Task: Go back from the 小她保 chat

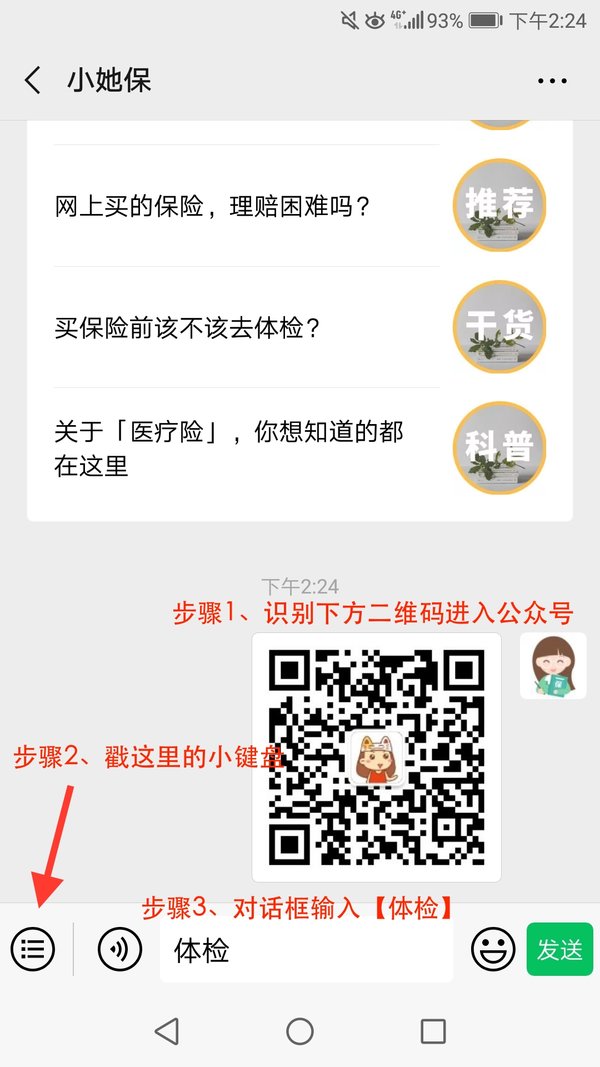Action: [32, 80]
